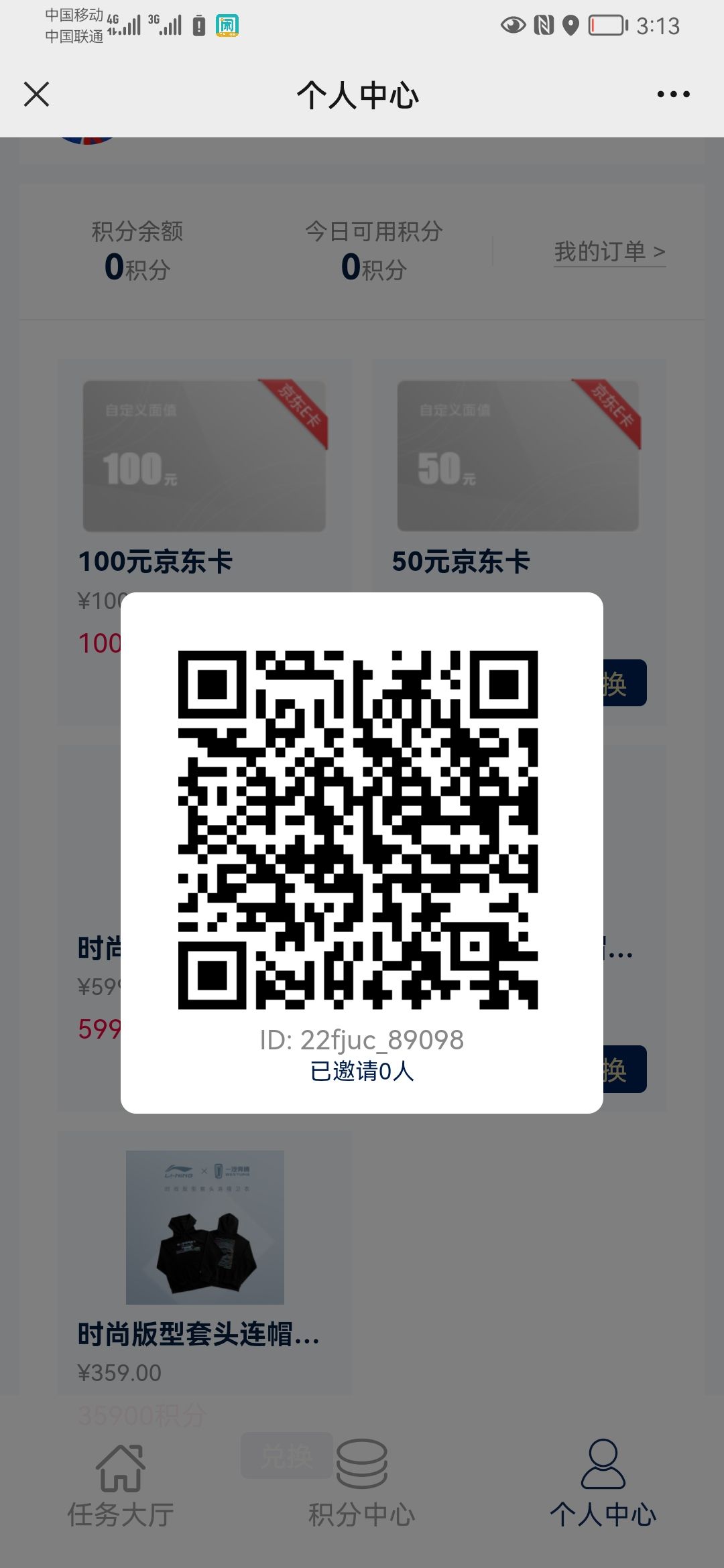Switch to 个人中心 tab
724x1568 pixels.
(603, 1485)
